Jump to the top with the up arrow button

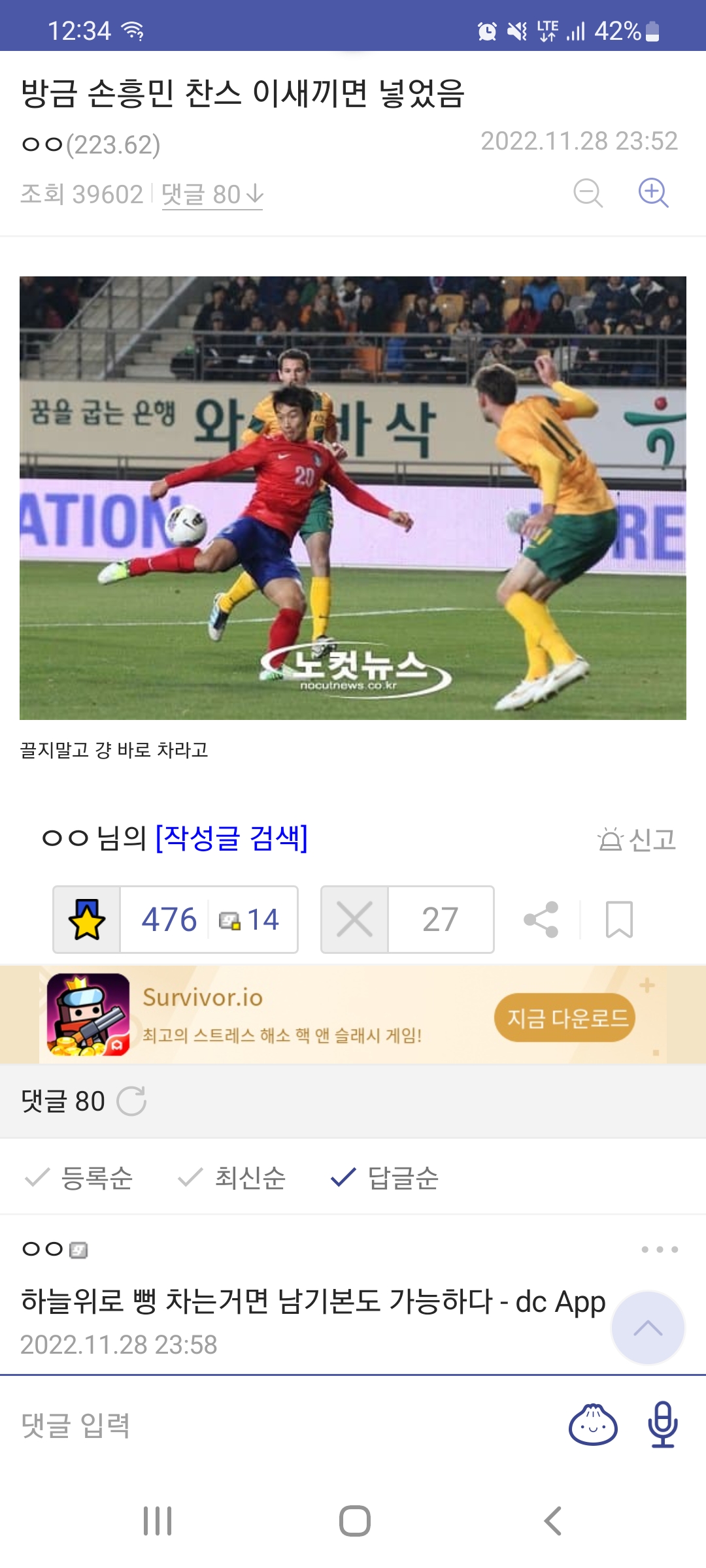click(x=648, y=1328)
